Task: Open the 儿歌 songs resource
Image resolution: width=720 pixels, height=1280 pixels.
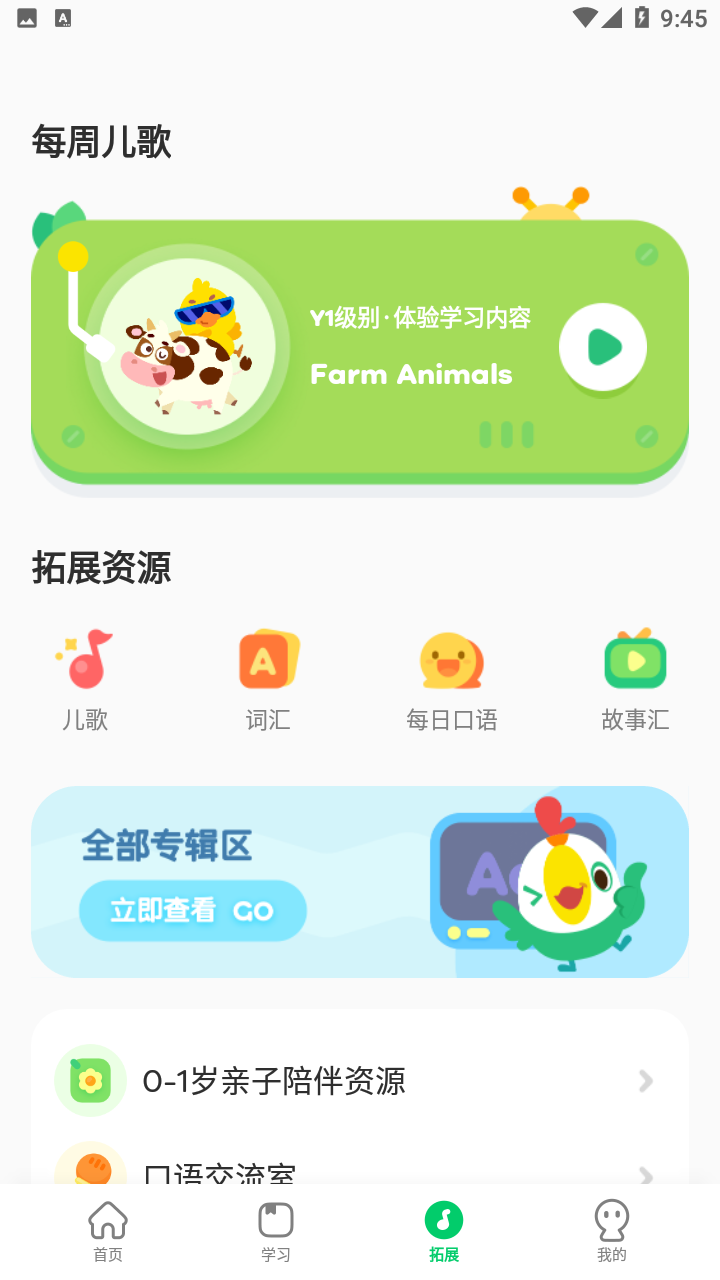Action: tap(85, 680)
